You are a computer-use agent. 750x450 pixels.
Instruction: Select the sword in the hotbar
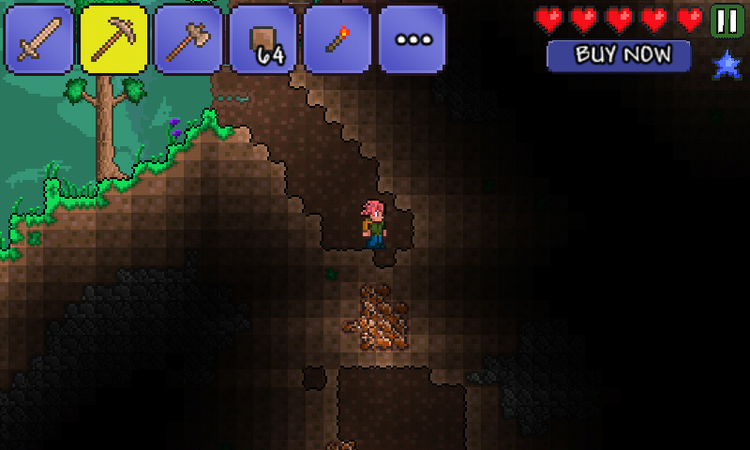coord(39,39)
